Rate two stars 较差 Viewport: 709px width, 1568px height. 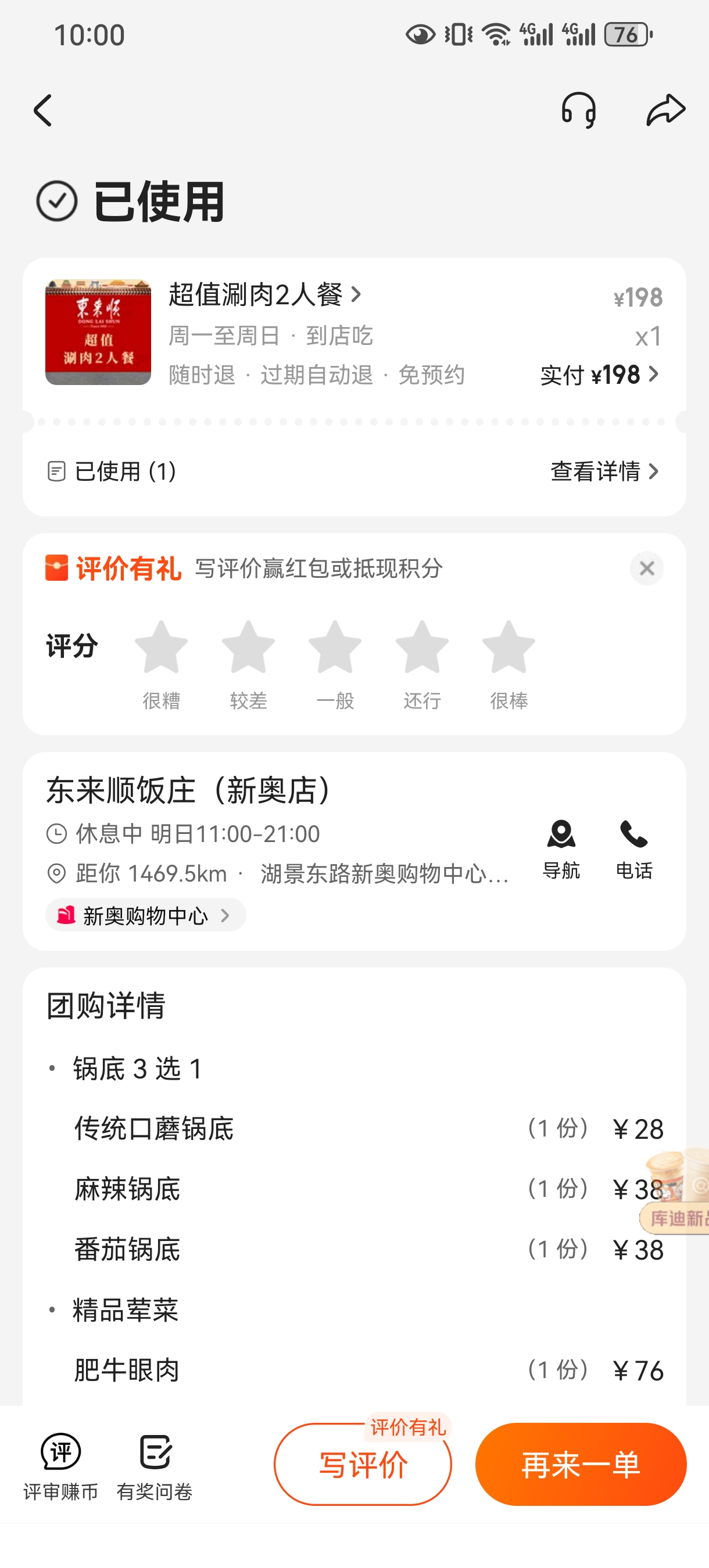248,648
